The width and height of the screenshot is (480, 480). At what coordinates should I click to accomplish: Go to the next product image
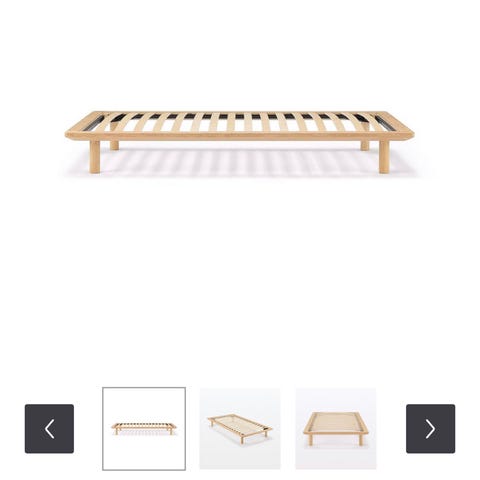pos(430,429)
